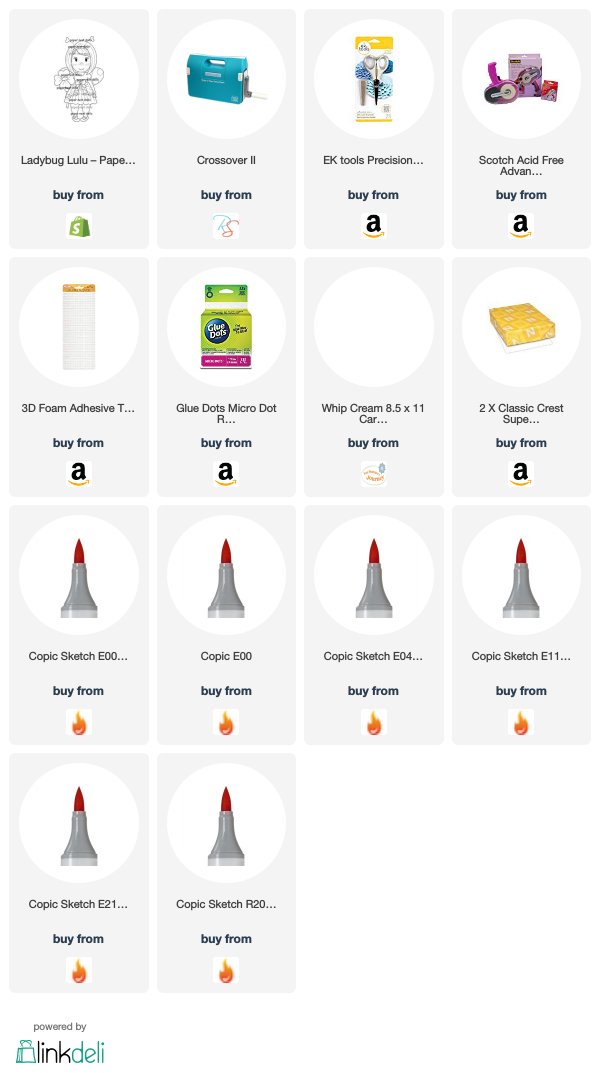Open the 2 X Classic Crest Supe… card

pyautogui.click(x=521, y=377)
